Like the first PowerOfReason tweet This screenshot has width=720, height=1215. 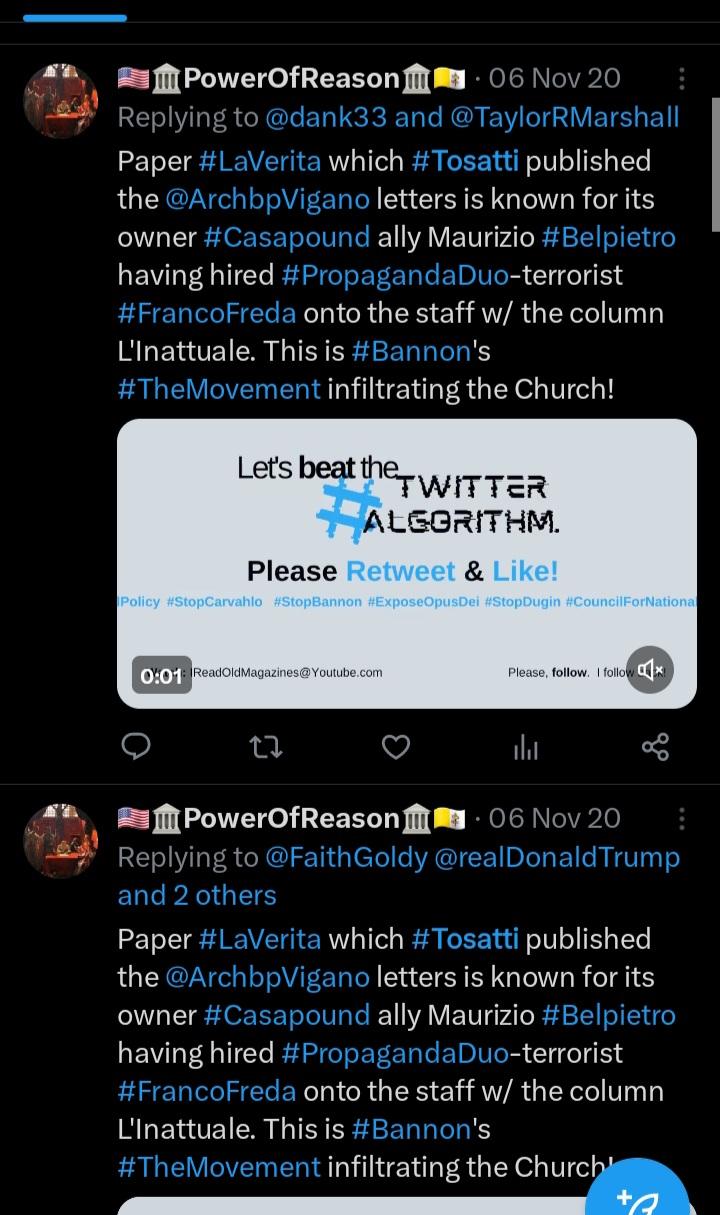point(396,746)
